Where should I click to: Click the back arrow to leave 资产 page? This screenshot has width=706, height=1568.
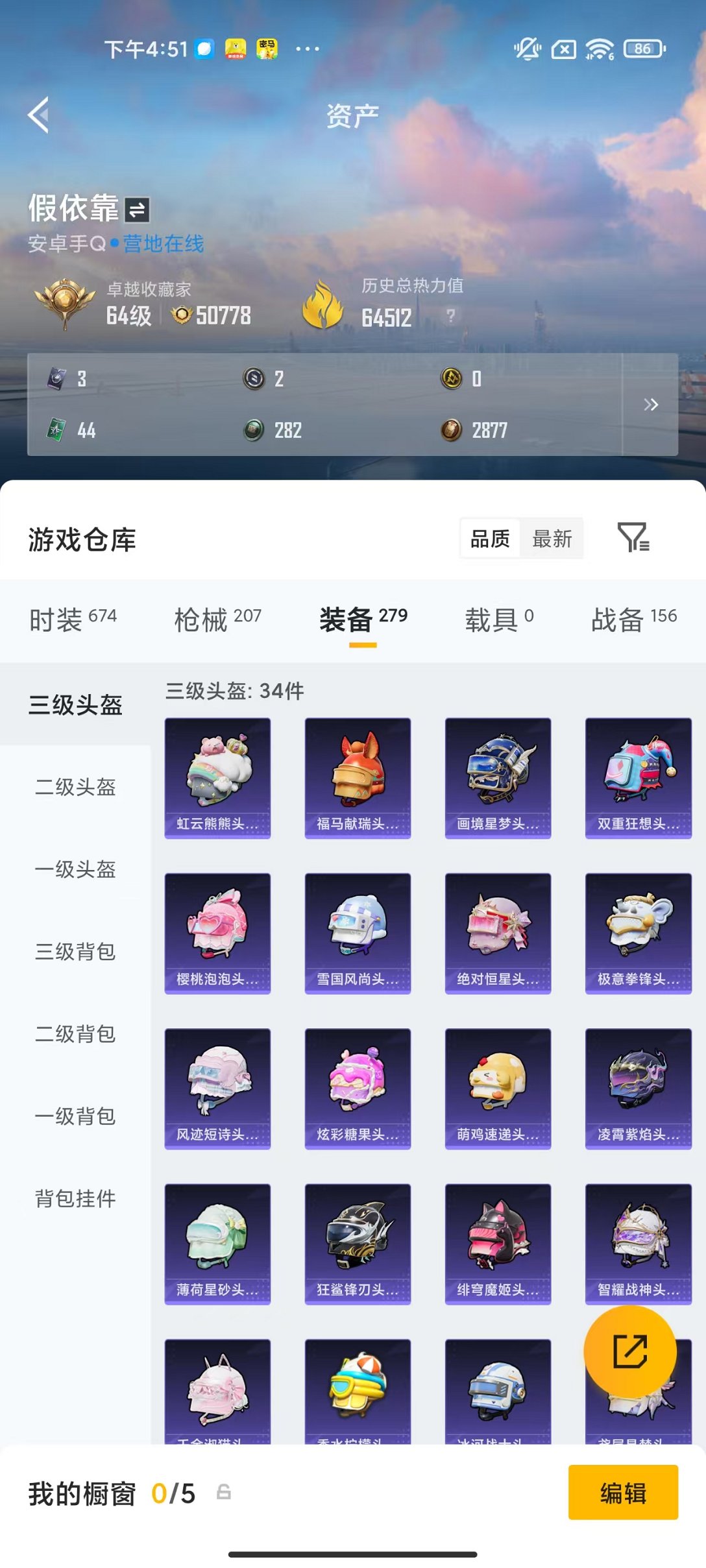[39, 115]
